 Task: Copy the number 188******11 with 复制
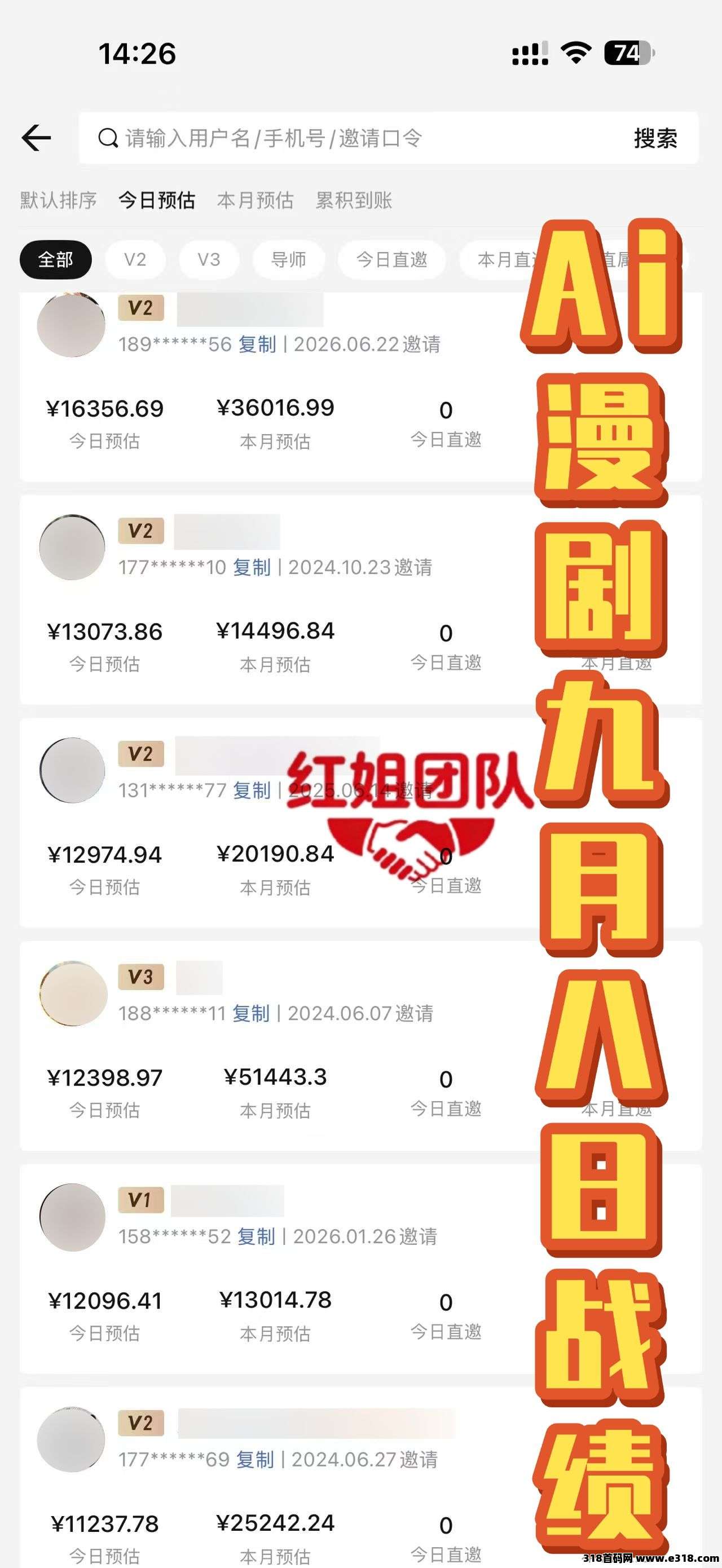[x=251, y=1014]
